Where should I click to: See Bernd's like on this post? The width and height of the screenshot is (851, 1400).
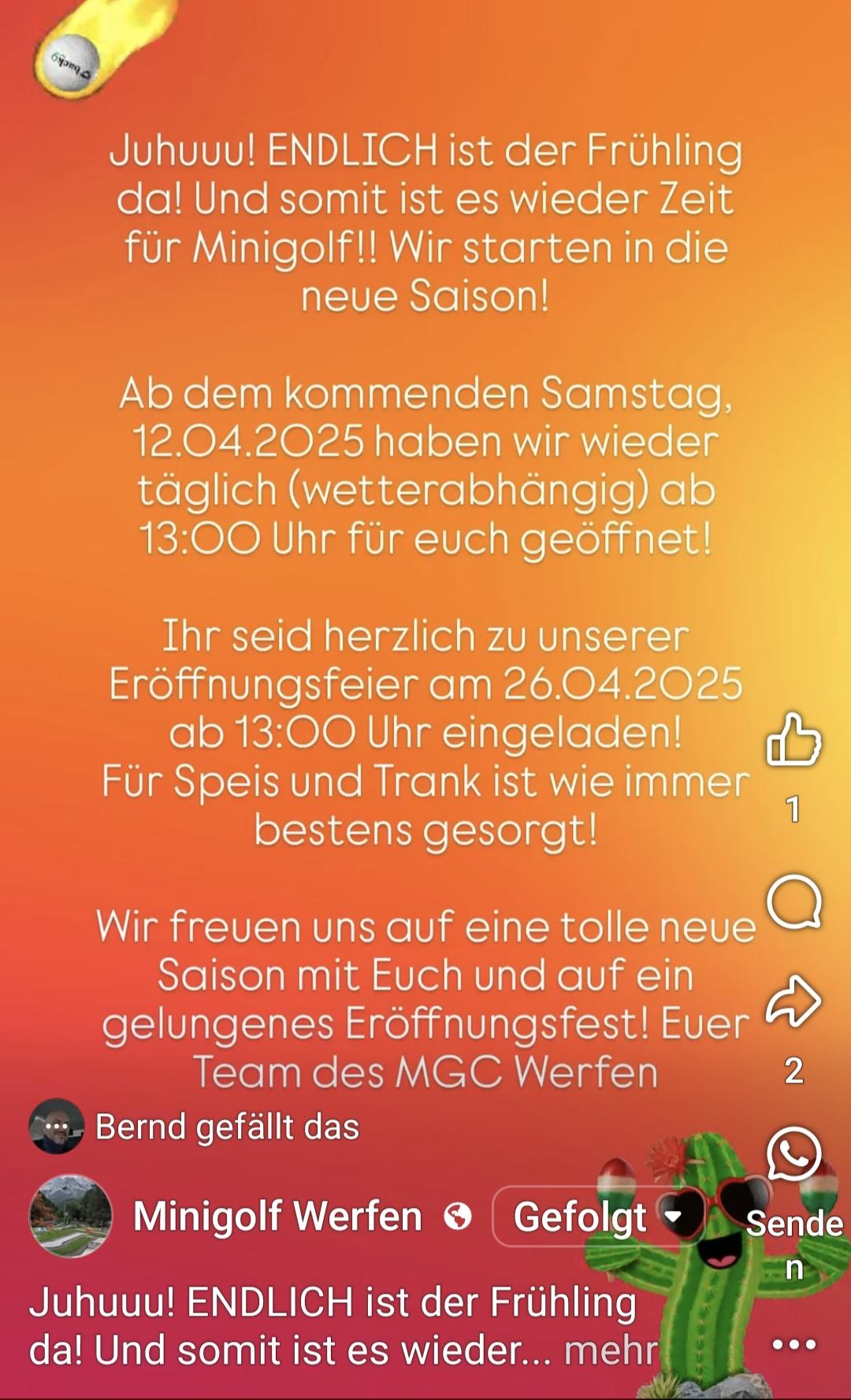(227, 1127)
